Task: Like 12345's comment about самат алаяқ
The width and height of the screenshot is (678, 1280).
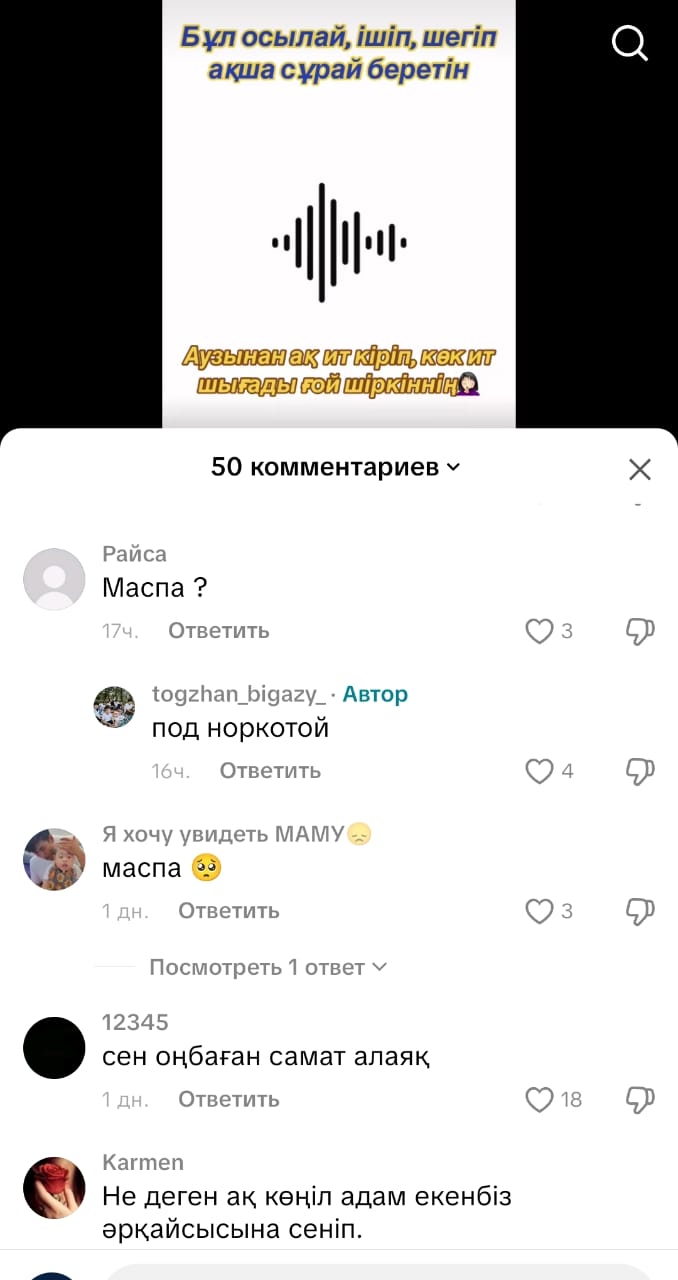Action: [540, 1100]
